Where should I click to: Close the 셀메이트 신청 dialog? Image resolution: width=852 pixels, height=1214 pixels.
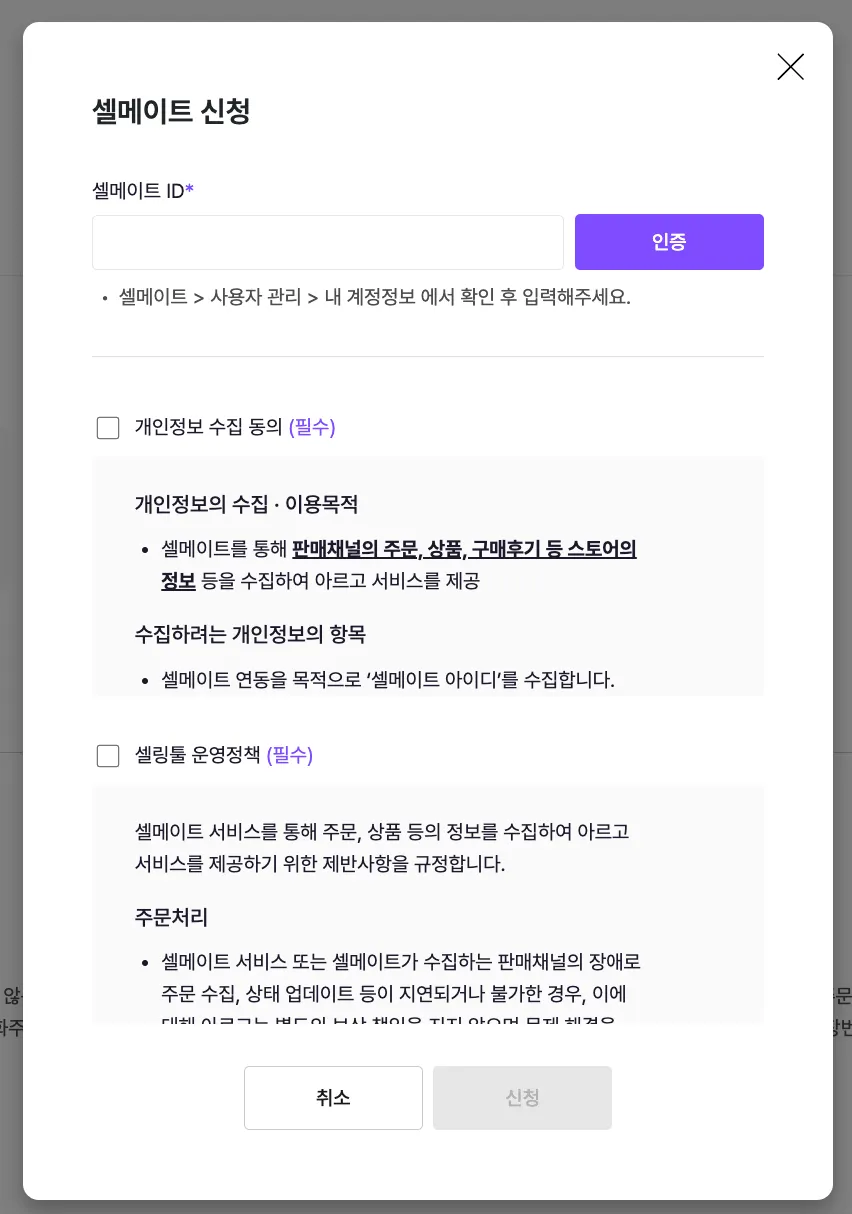coord(790,67)
